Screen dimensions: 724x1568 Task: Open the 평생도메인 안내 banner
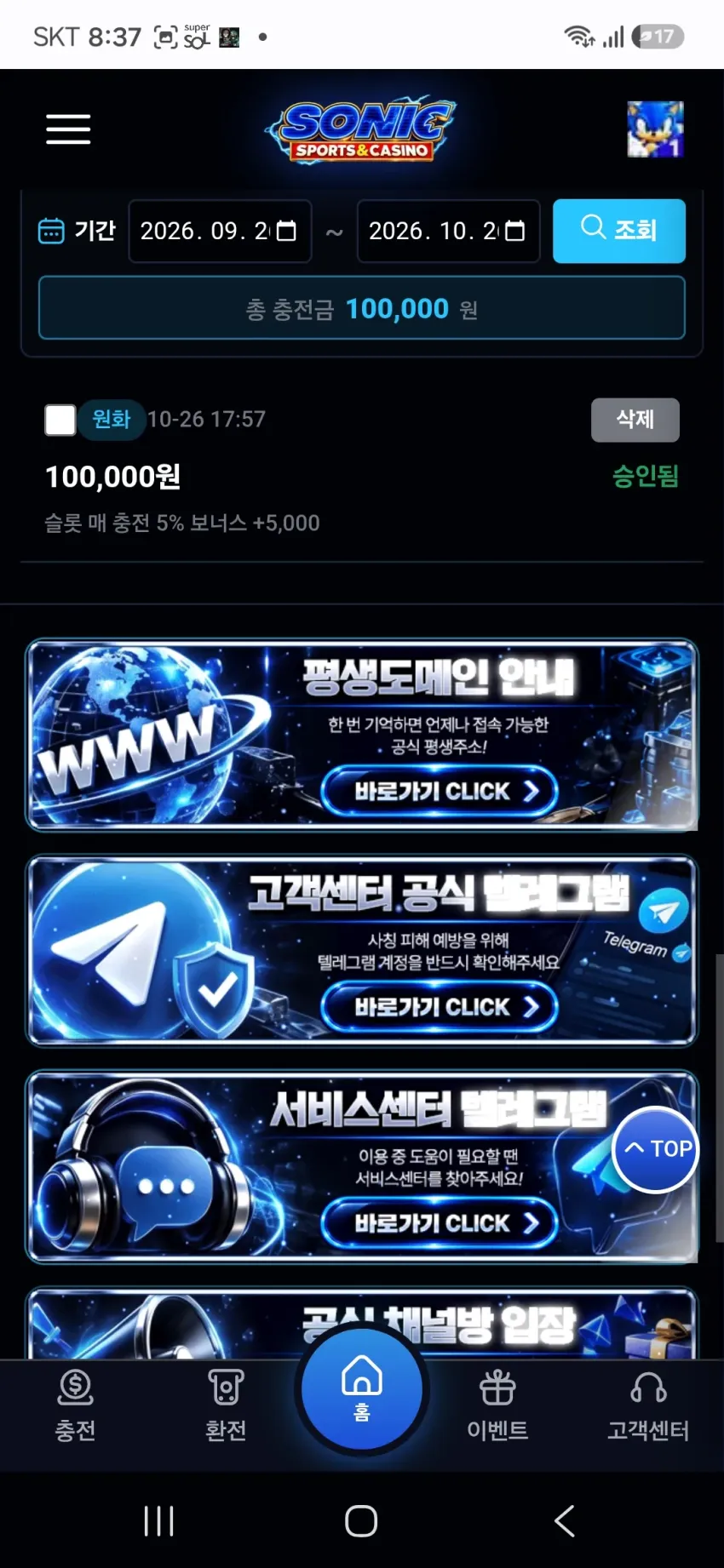coord(362,735)
